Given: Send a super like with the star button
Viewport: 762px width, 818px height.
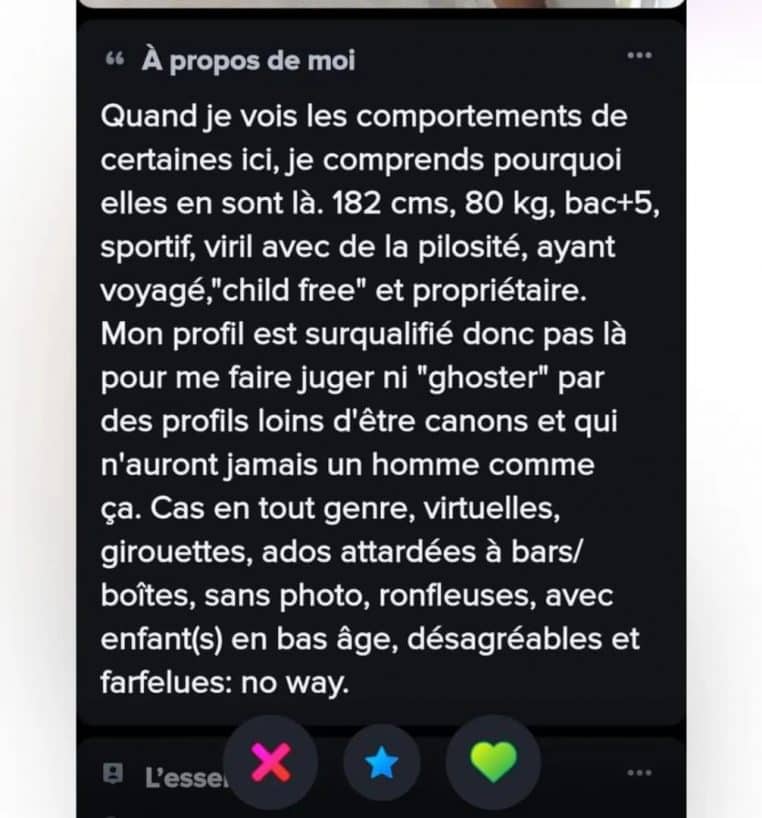Looking at the screenshot, I should tap(381, 765).
